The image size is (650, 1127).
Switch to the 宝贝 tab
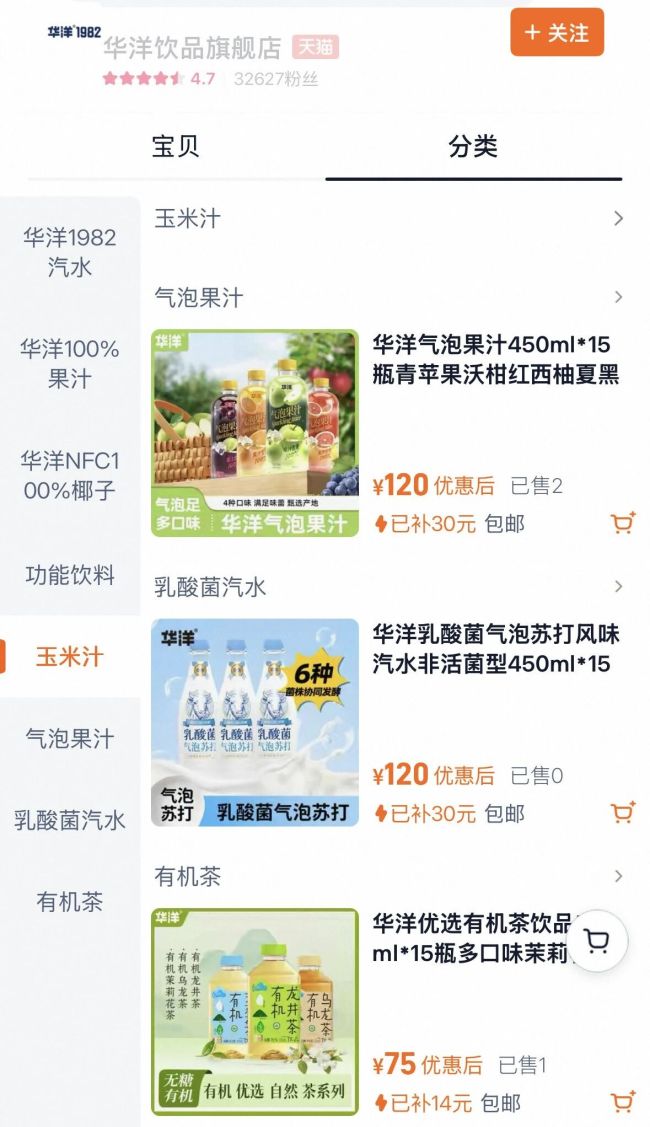(x=175, y=146)
